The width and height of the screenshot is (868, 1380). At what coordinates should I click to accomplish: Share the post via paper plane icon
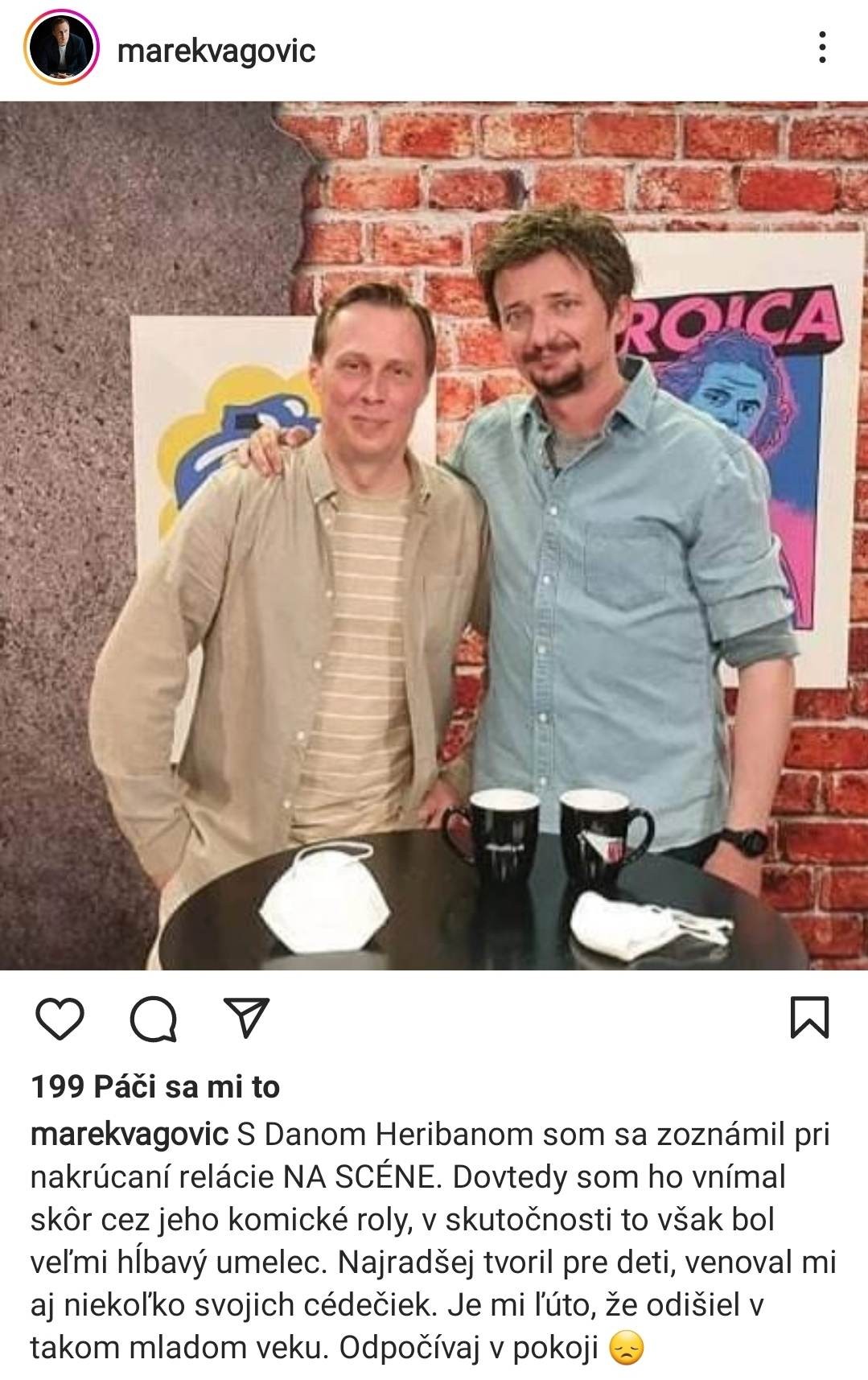(x=245, y=1018)
